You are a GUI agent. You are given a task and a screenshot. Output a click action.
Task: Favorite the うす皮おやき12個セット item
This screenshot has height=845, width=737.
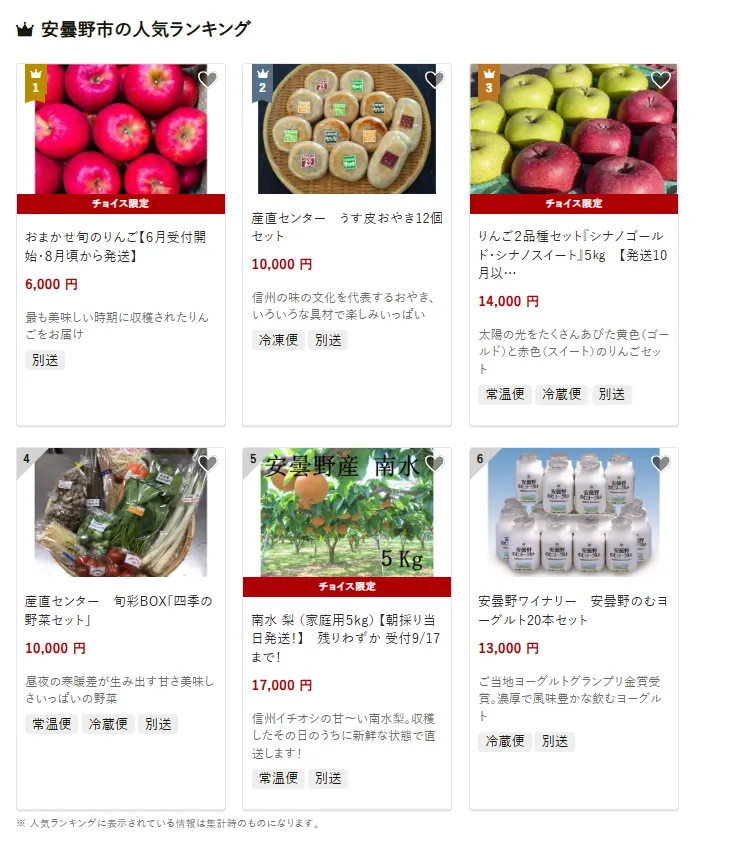coord(434,80)
